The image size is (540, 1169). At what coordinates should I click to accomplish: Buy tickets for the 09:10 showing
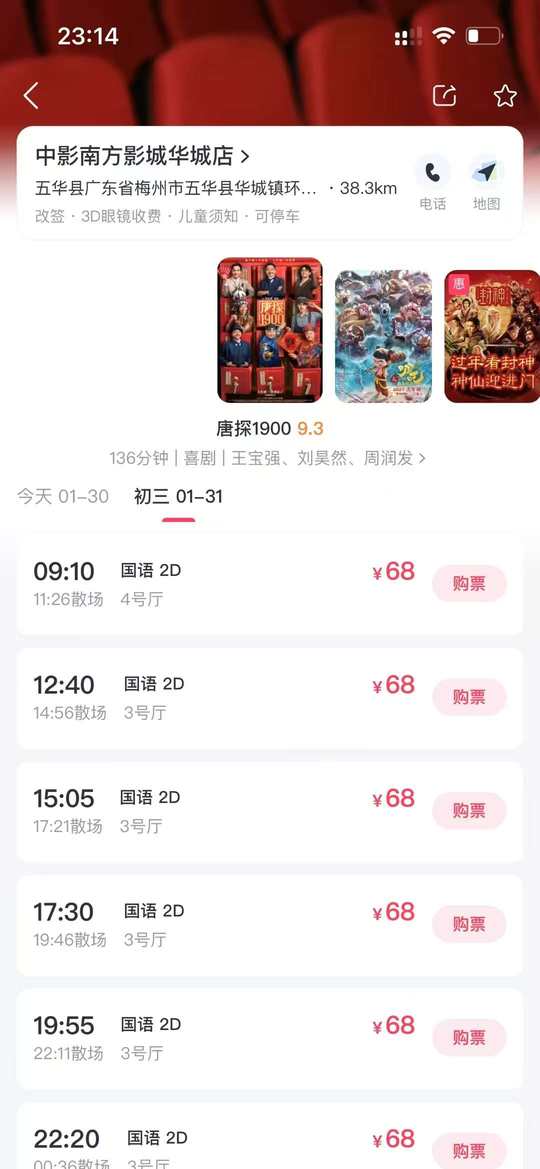469,583
